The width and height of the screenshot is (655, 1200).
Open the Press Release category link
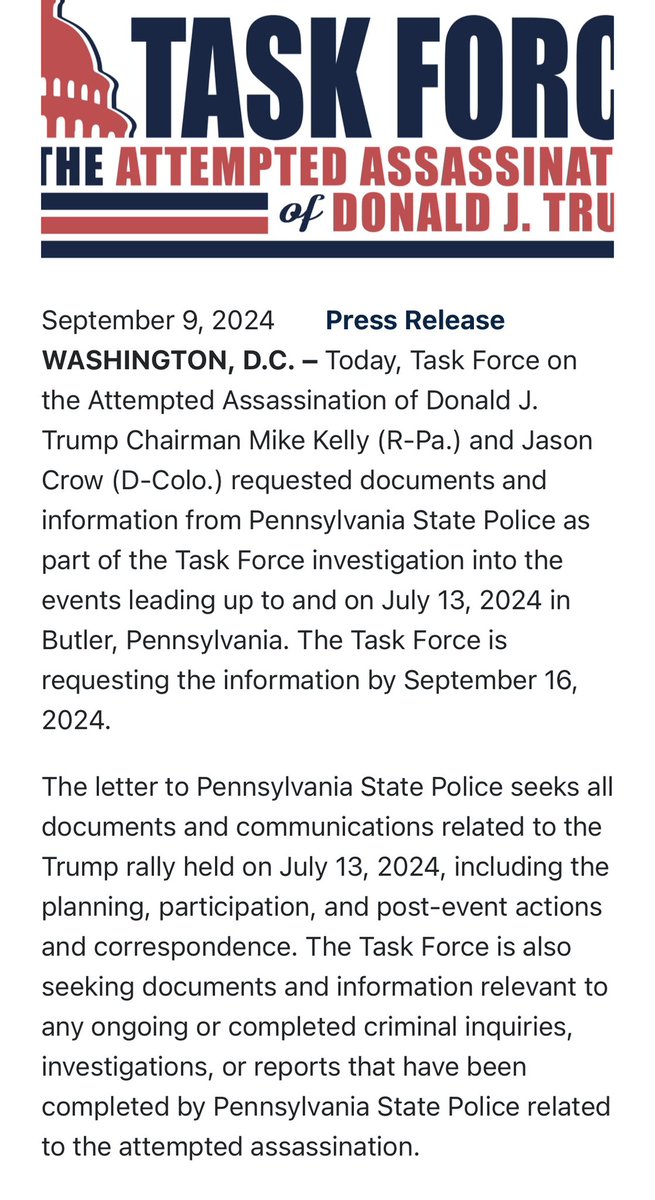(414, 320)
